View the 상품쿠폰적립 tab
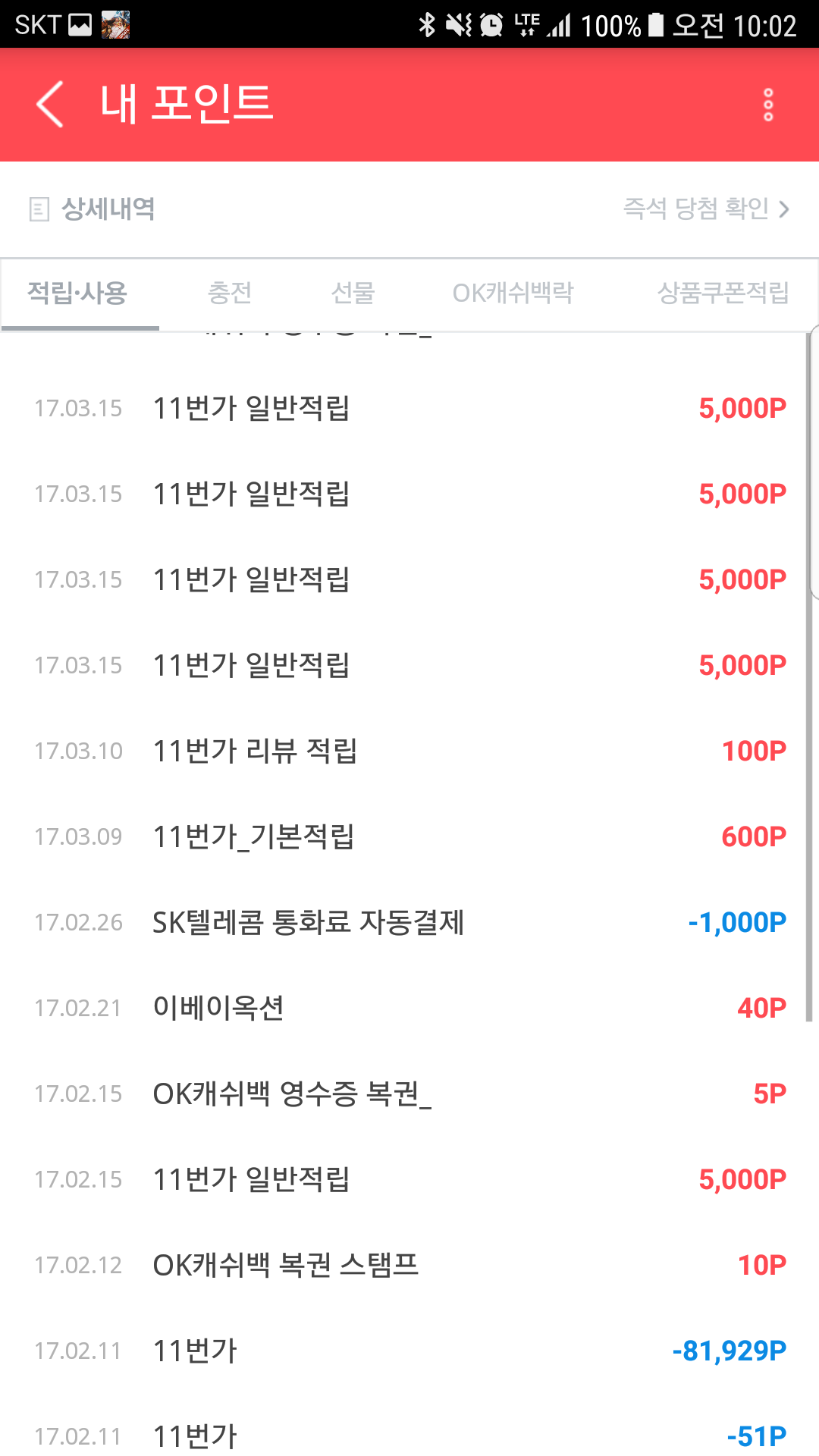Image resolution: width=819 pixels, height=1456 pixels. (x=723, y=293)
